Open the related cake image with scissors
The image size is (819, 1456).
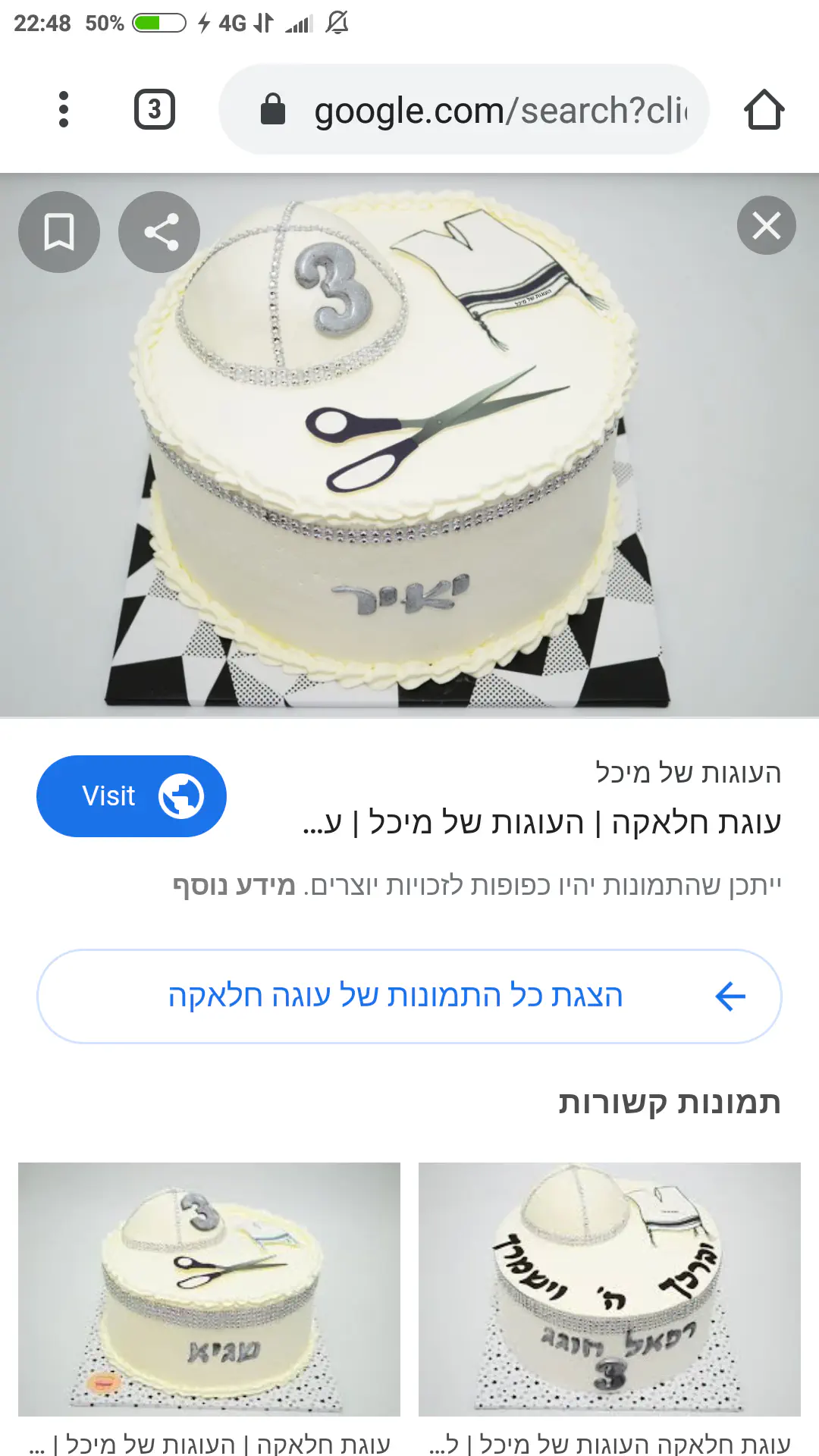pos(209,1288)
